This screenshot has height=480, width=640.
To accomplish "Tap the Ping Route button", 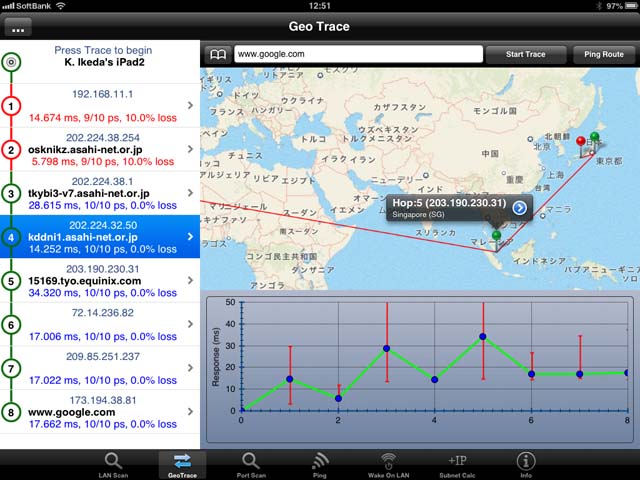I will point(603,54).
